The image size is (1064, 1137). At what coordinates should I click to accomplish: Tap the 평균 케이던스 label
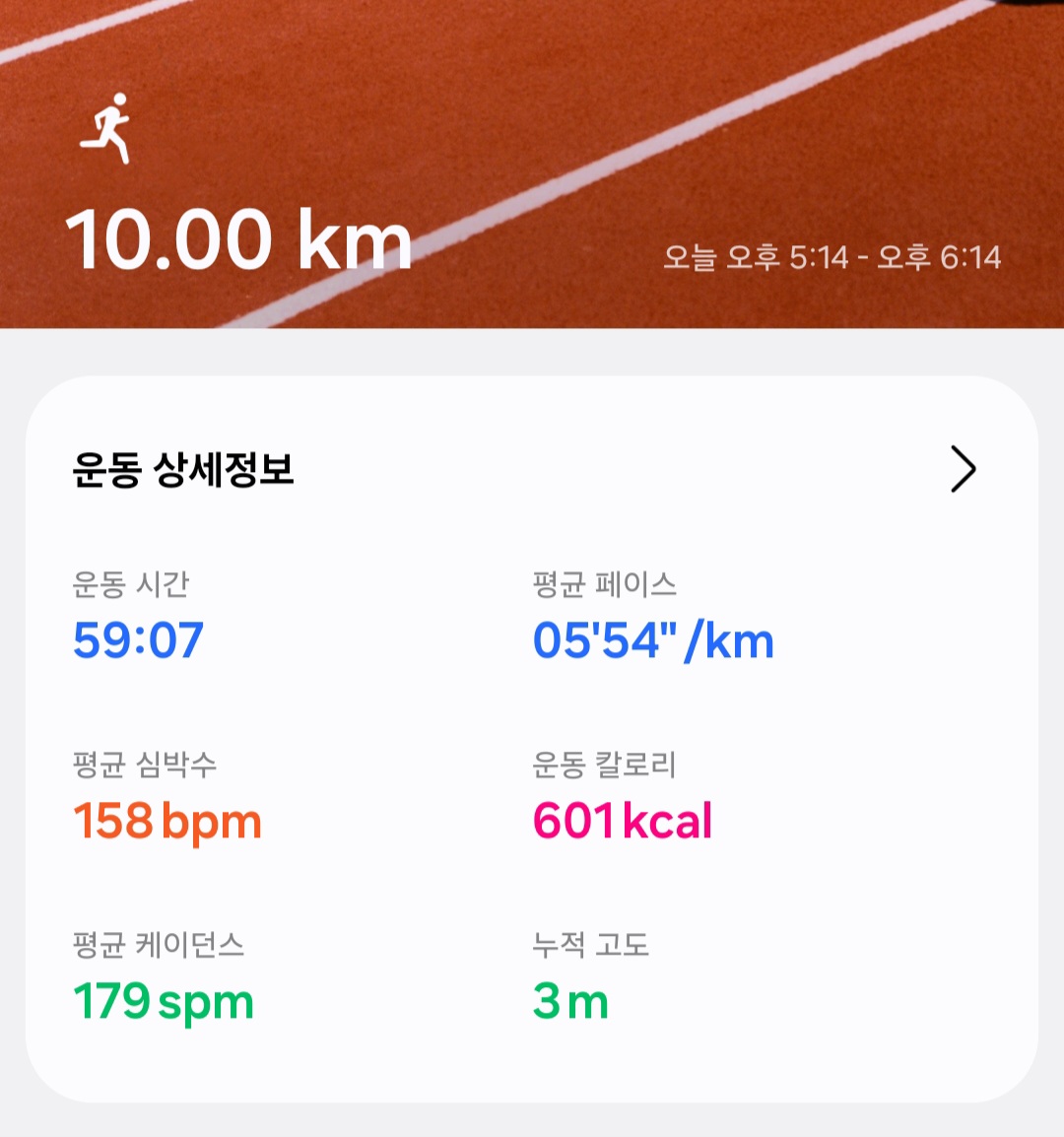(159, 944)
